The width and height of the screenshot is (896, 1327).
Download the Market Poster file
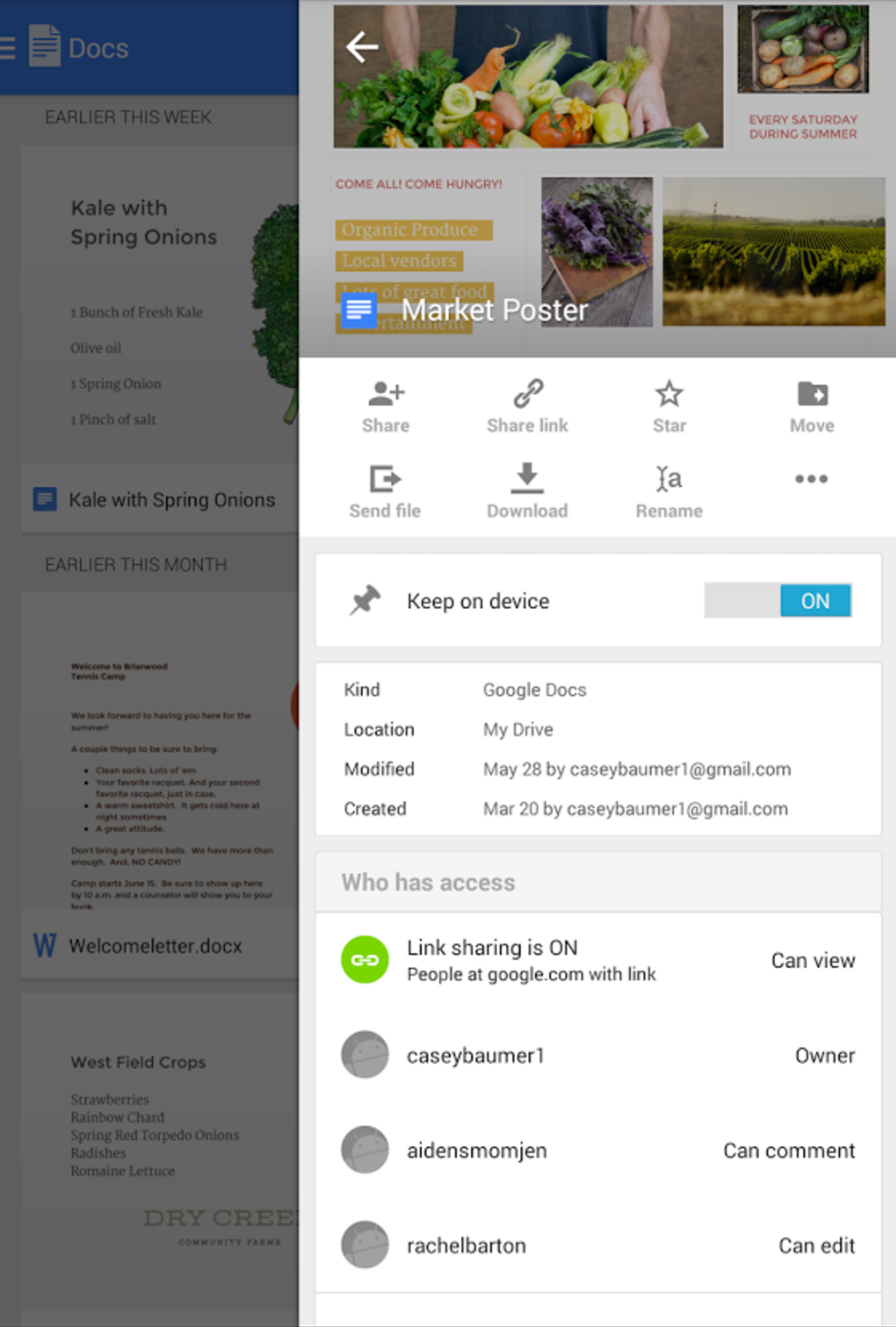coord(527,492)
